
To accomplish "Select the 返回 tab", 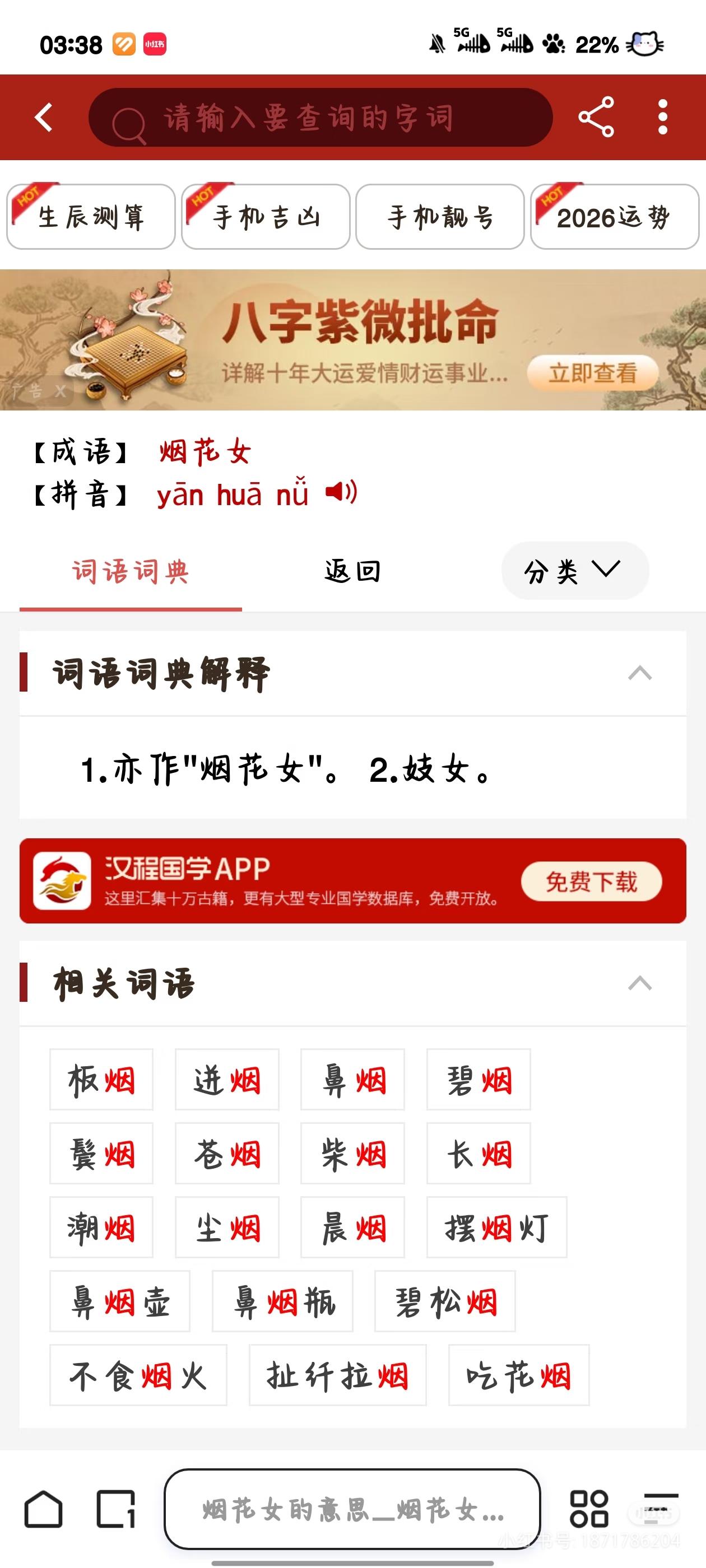I will click(351, 570).
